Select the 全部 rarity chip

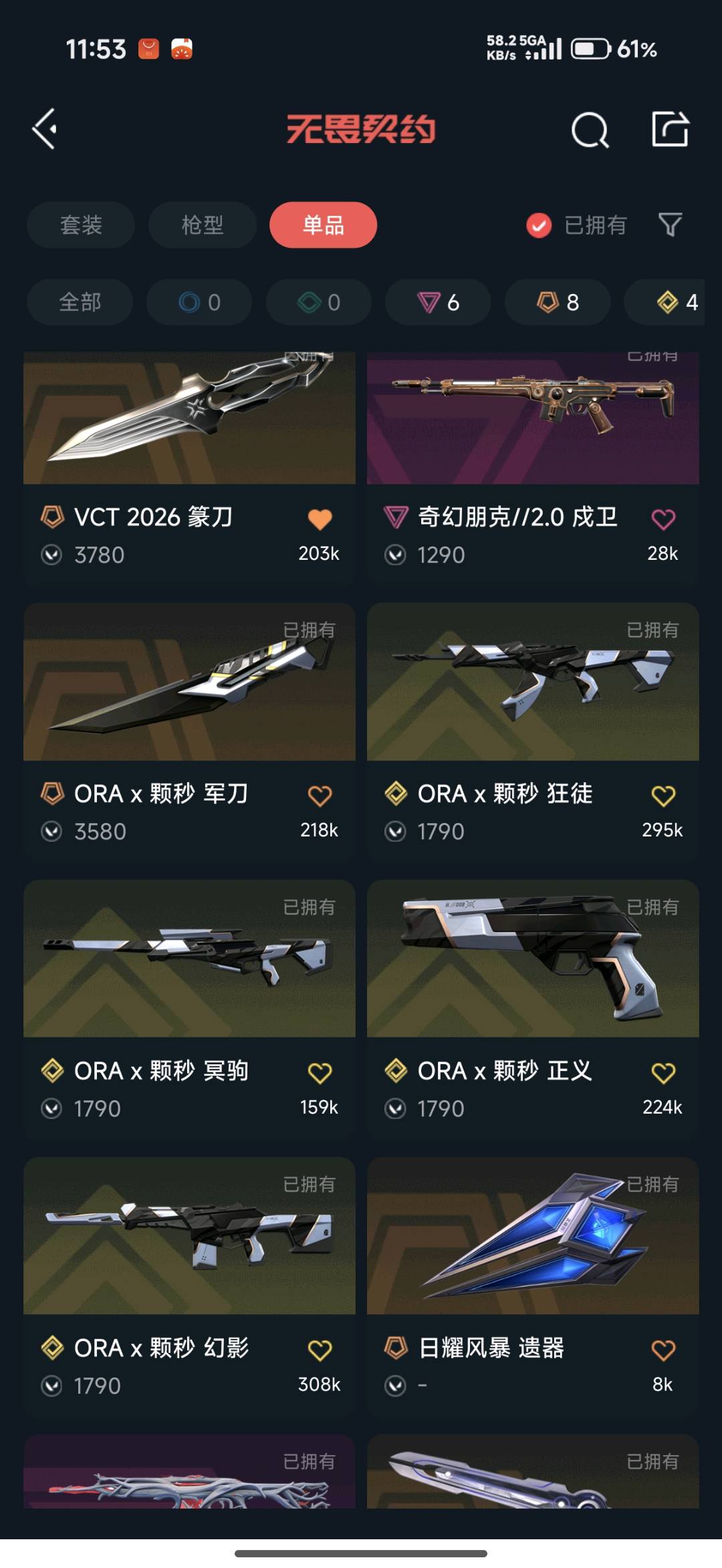point(80,303)
